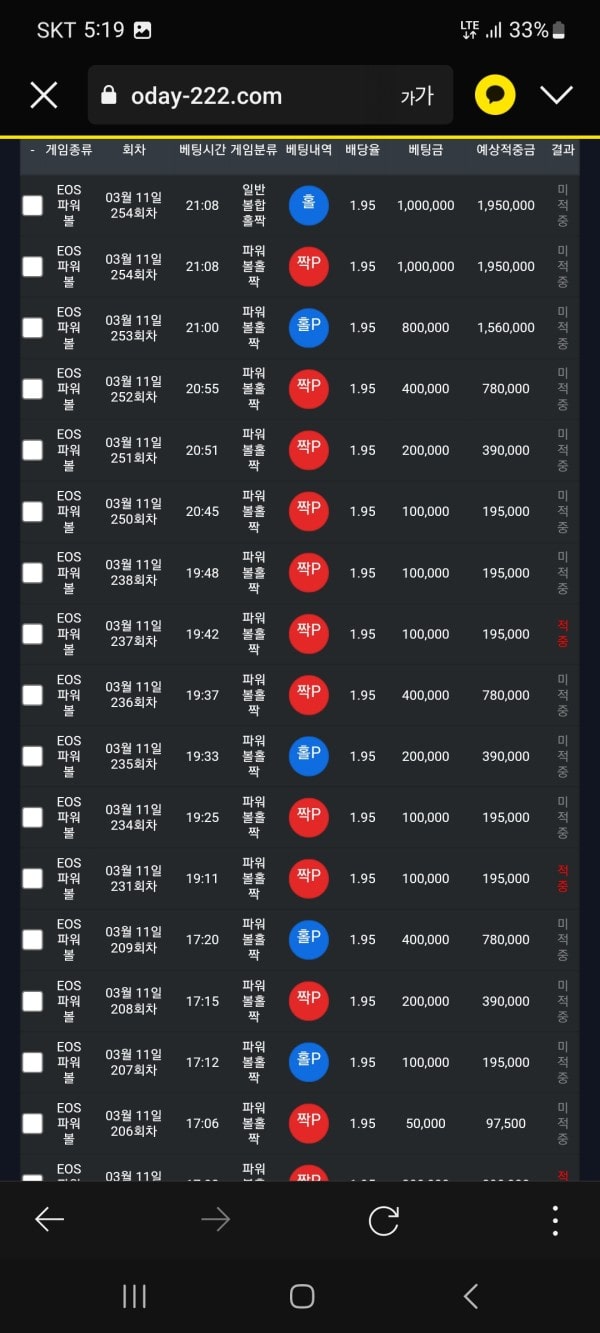Tick the 206회차 bet checkbox
This screenshot has height=1333, width=600.
coord(33,1123)
